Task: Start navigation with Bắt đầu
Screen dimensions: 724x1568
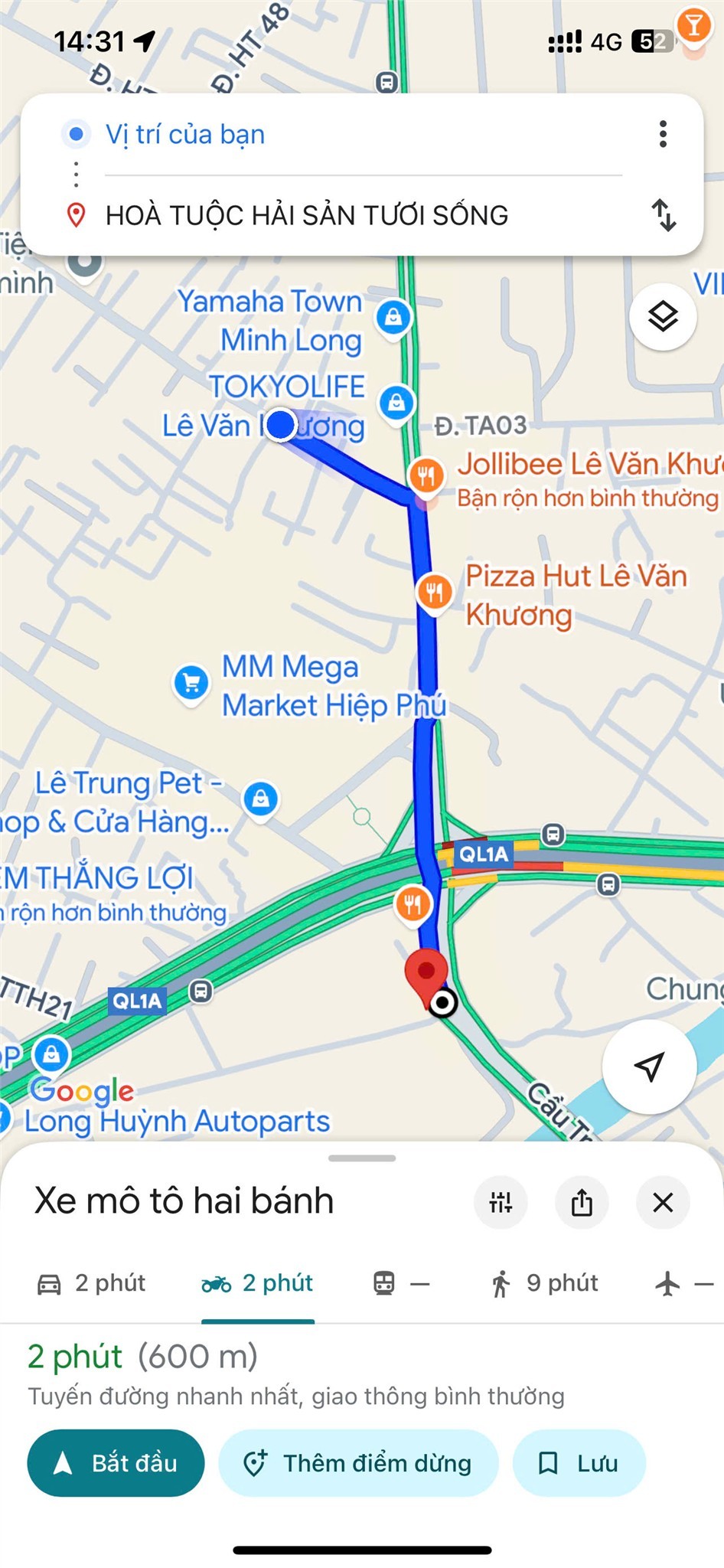Action: tap(116, 1463)
